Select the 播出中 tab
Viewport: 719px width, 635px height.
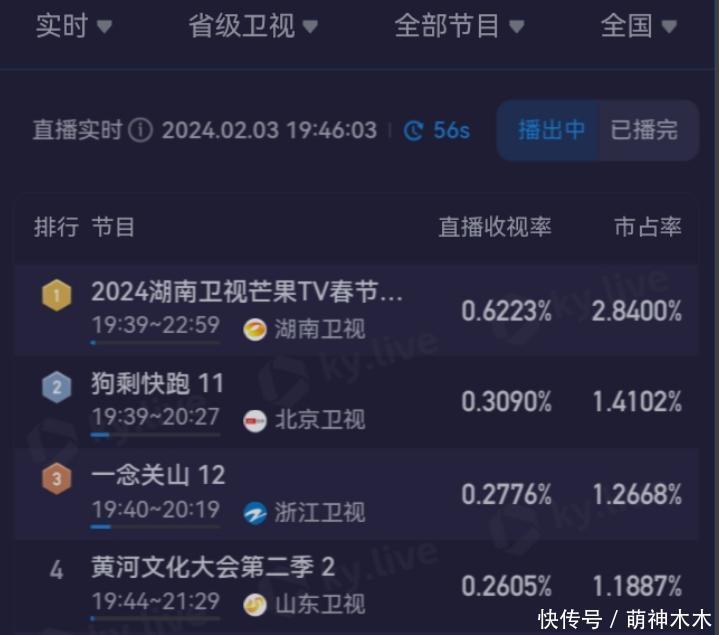coord(550,130)
